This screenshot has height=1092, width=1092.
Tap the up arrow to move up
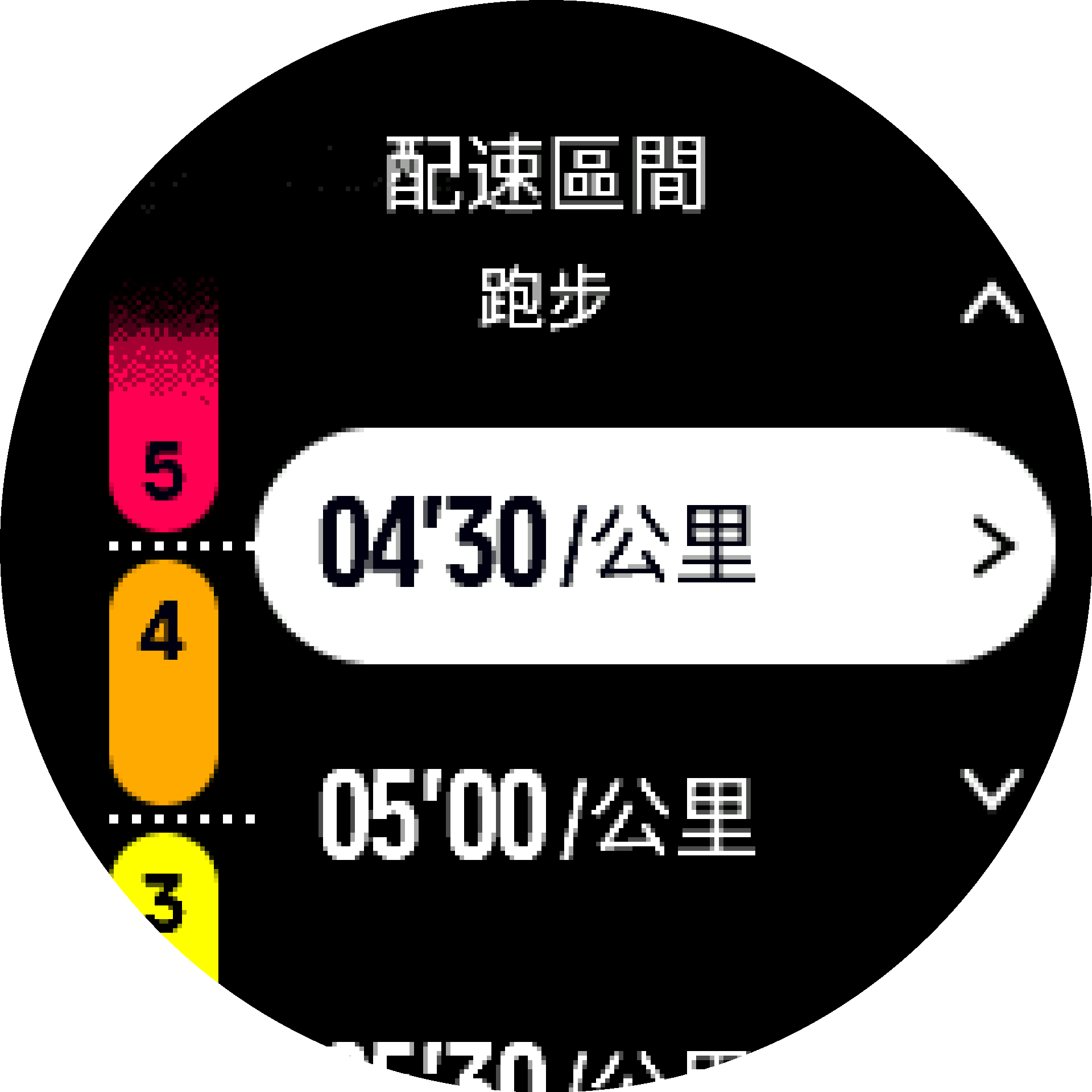click(x=991, y=303)
